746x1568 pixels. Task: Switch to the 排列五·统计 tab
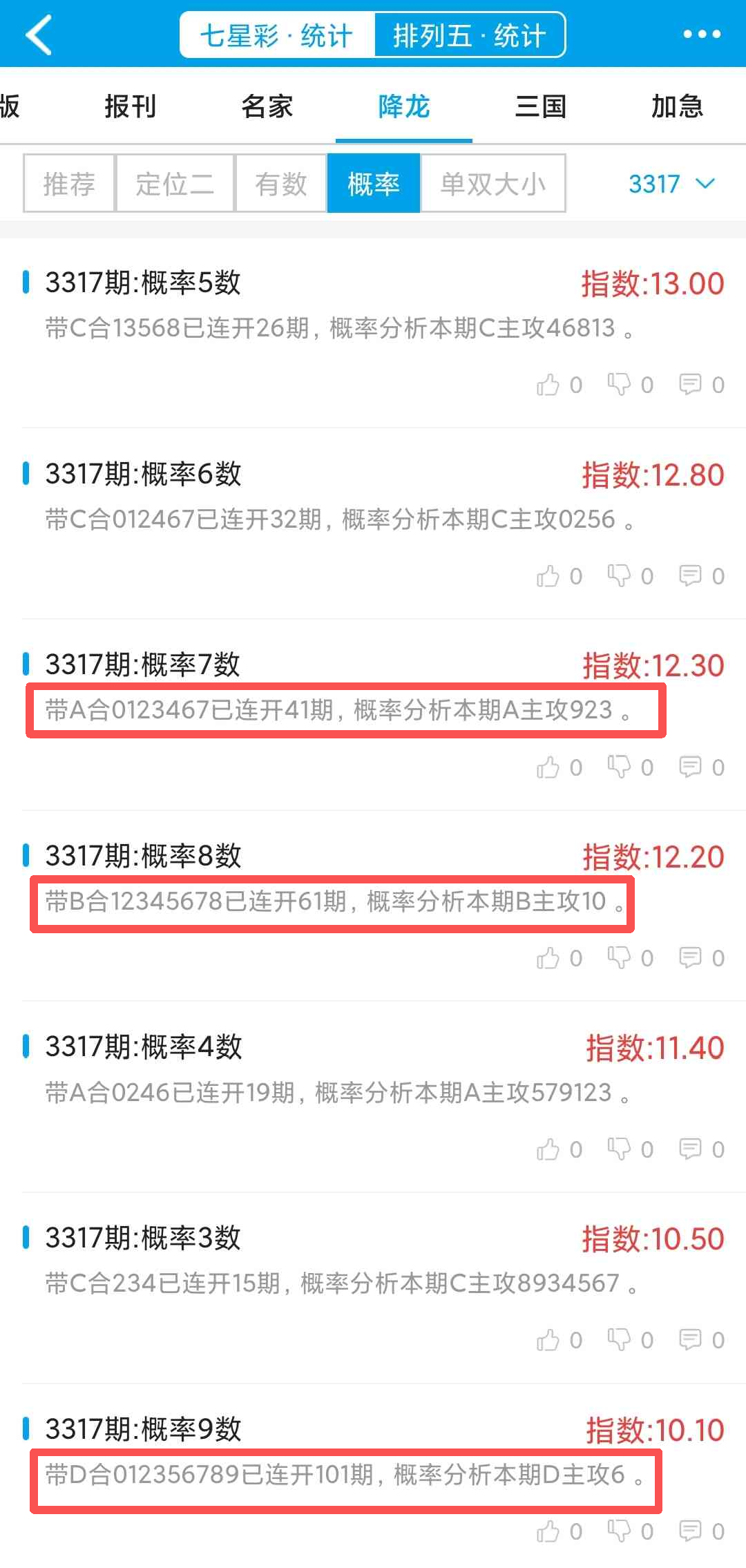click(x=469, y=33)
